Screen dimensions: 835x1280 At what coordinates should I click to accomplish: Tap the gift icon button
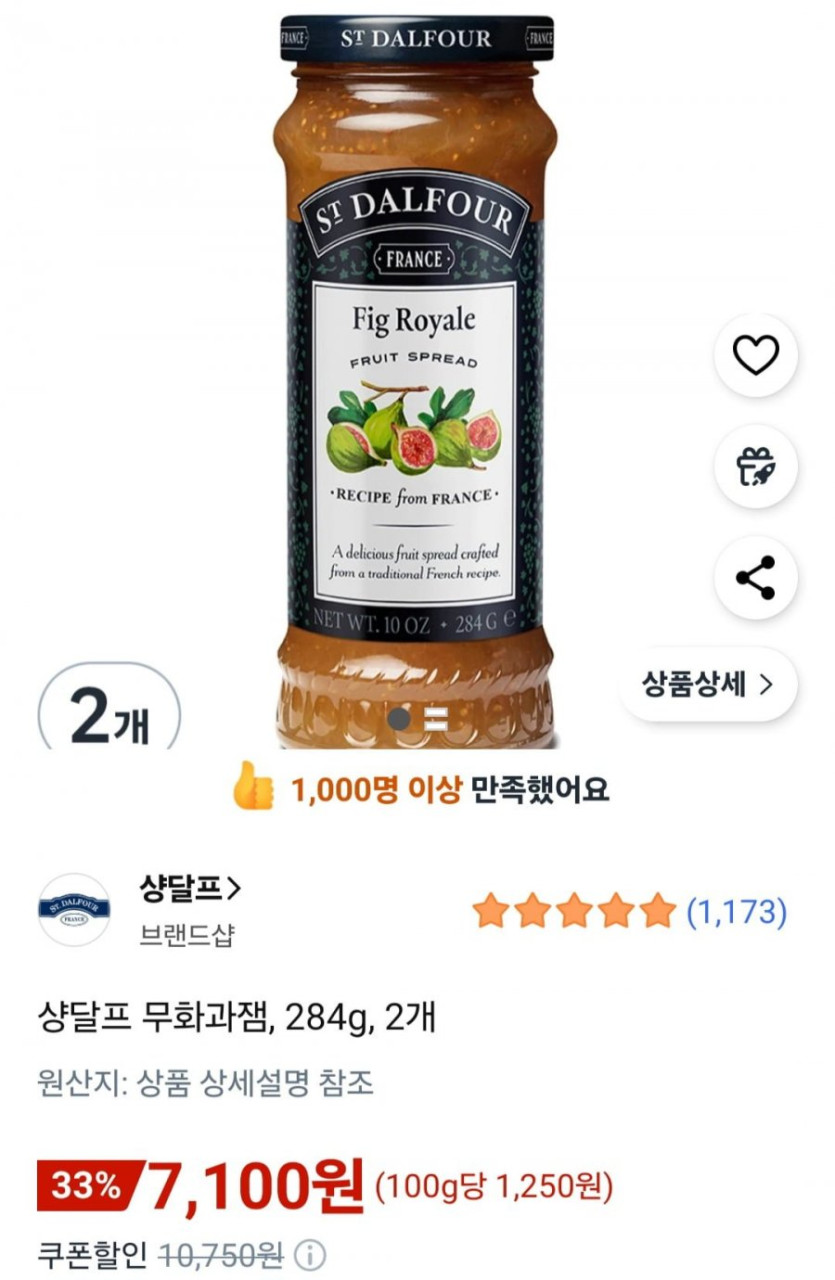coord(755,466)
